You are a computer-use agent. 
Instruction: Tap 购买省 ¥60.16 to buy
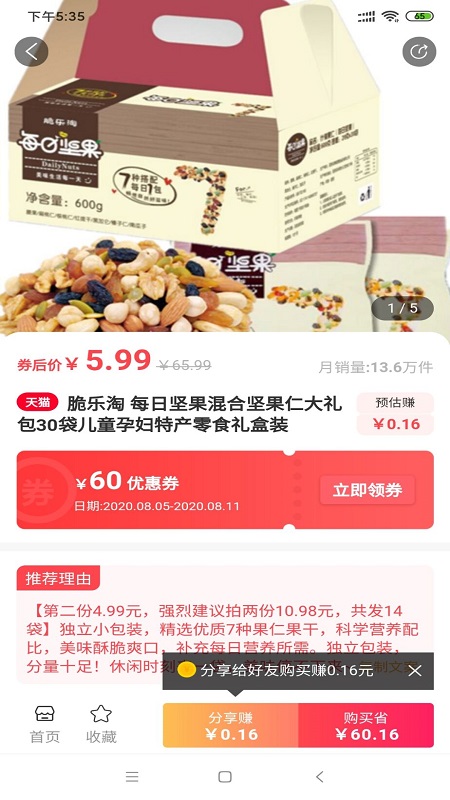(366, 726)
